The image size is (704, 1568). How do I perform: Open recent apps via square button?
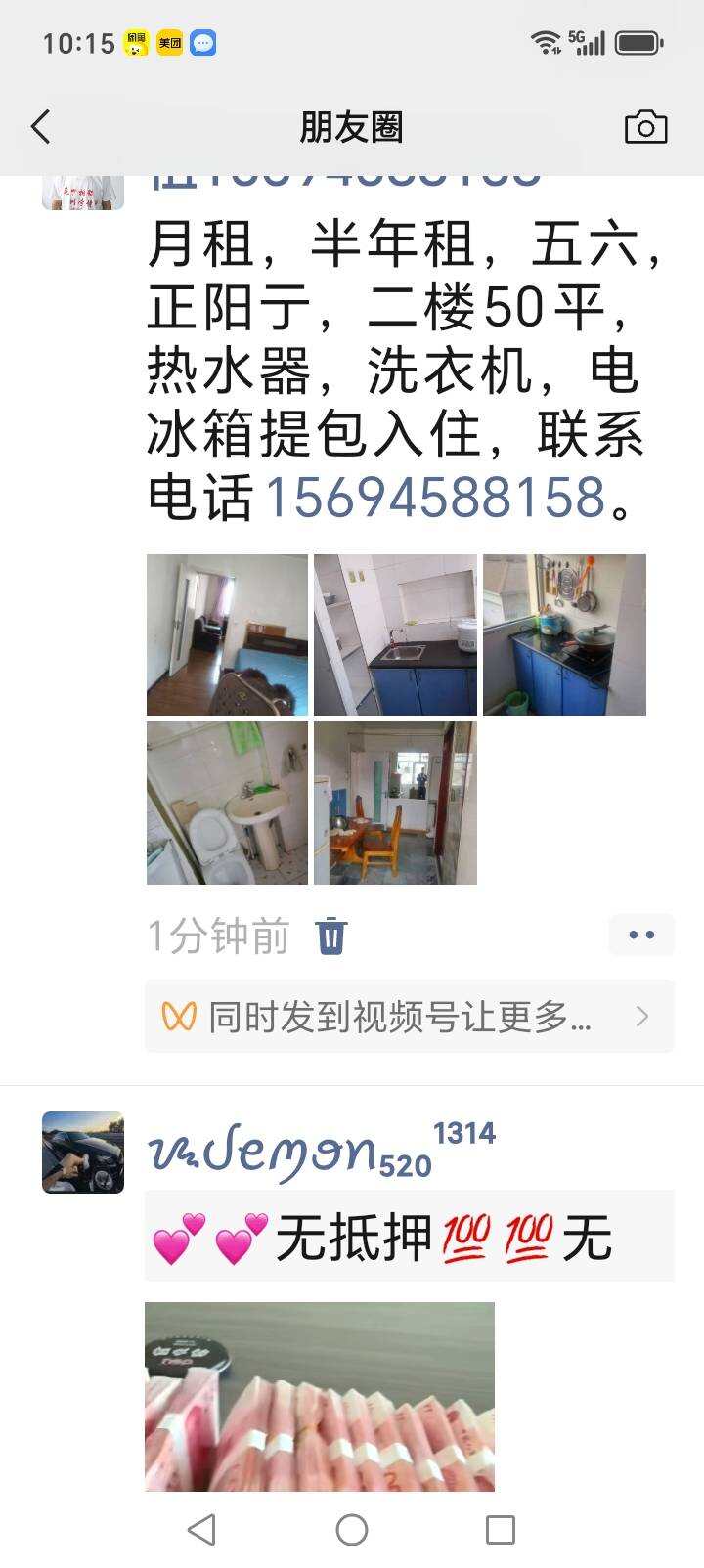(x=500, y=1529)
